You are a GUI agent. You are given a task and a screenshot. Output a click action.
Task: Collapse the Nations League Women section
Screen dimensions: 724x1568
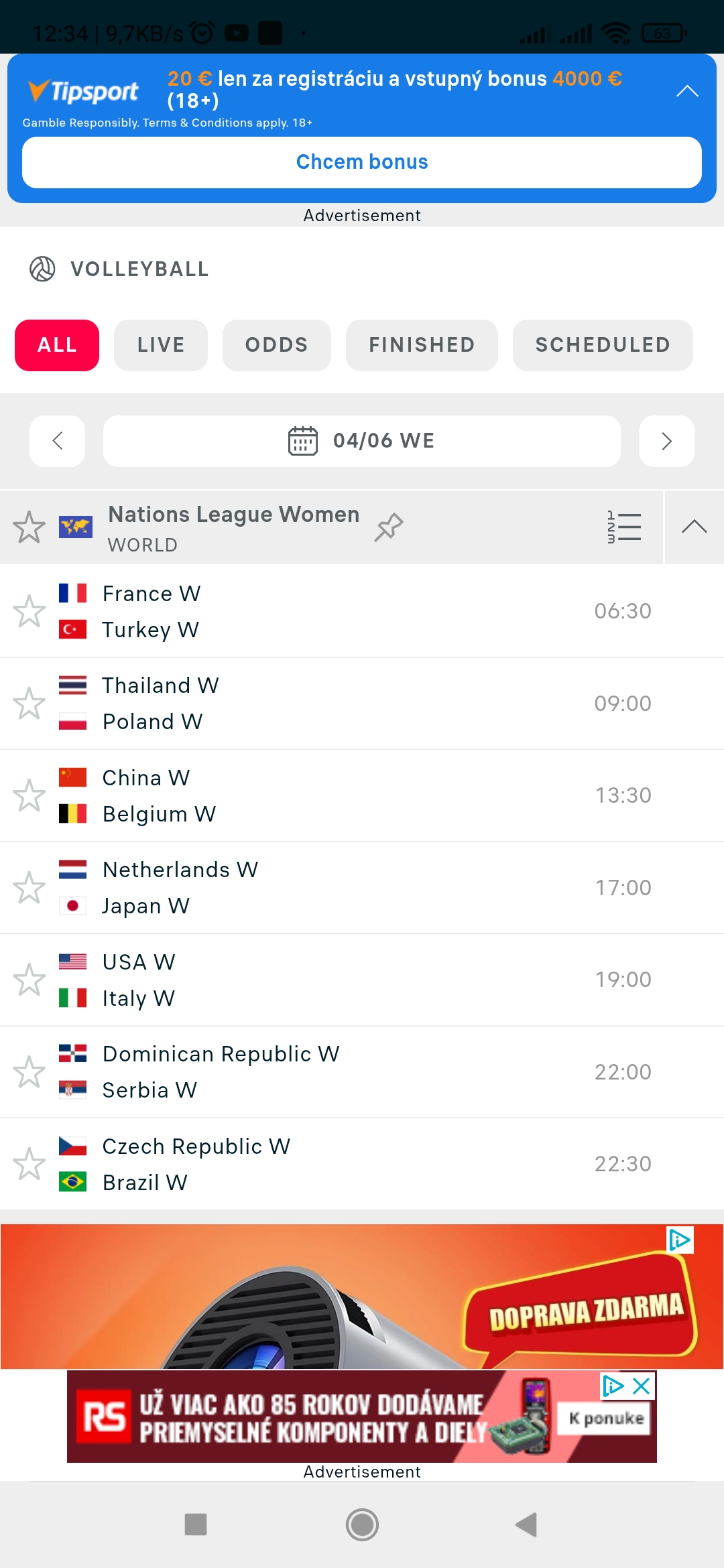click(695, 527)
